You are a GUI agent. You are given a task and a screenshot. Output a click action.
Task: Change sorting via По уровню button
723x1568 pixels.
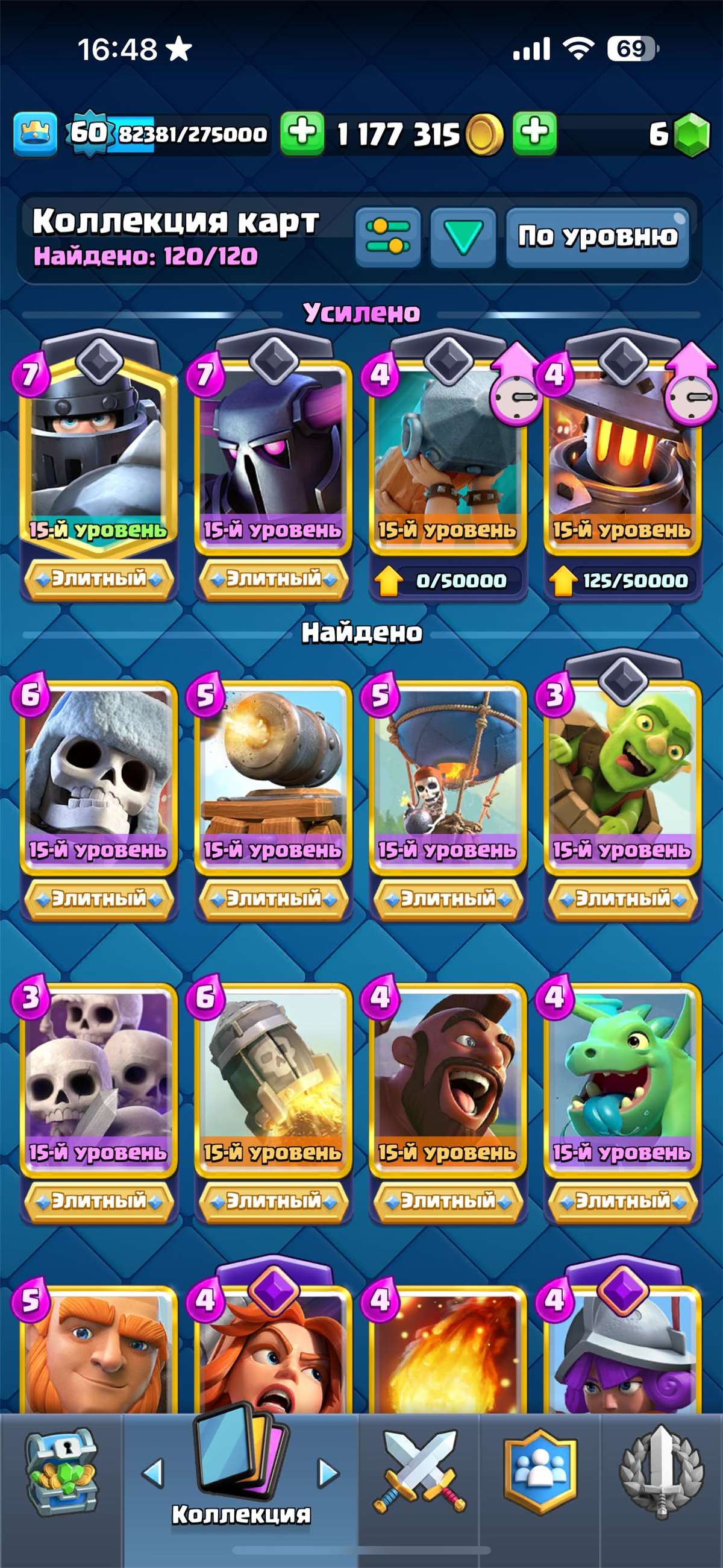click(x=597, y=236)
